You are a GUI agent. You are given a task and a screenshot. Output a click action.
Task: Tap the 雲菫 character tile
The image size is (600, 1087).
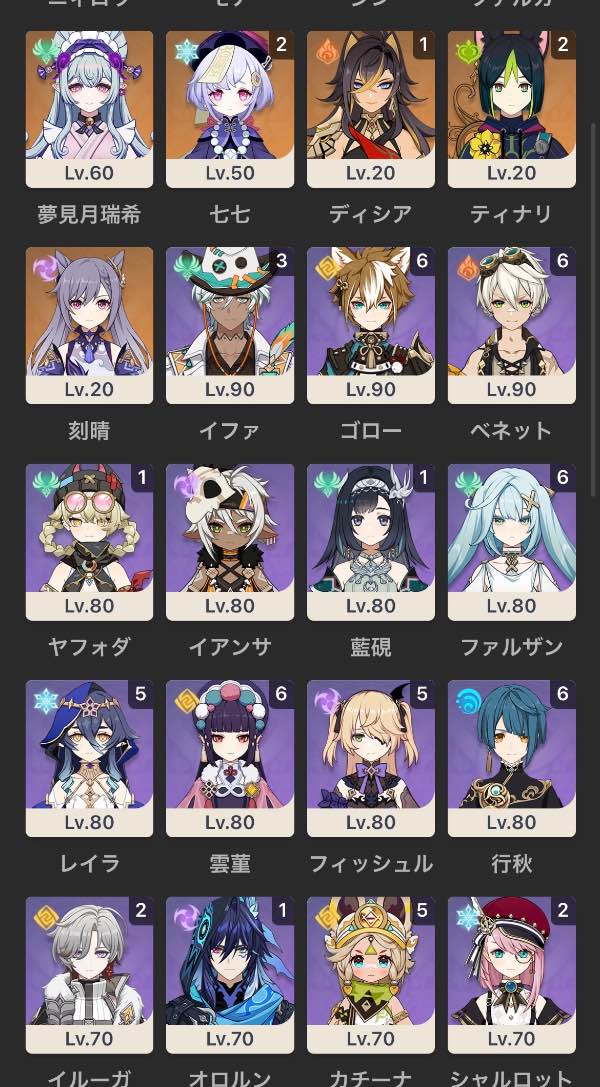point(230,758)
